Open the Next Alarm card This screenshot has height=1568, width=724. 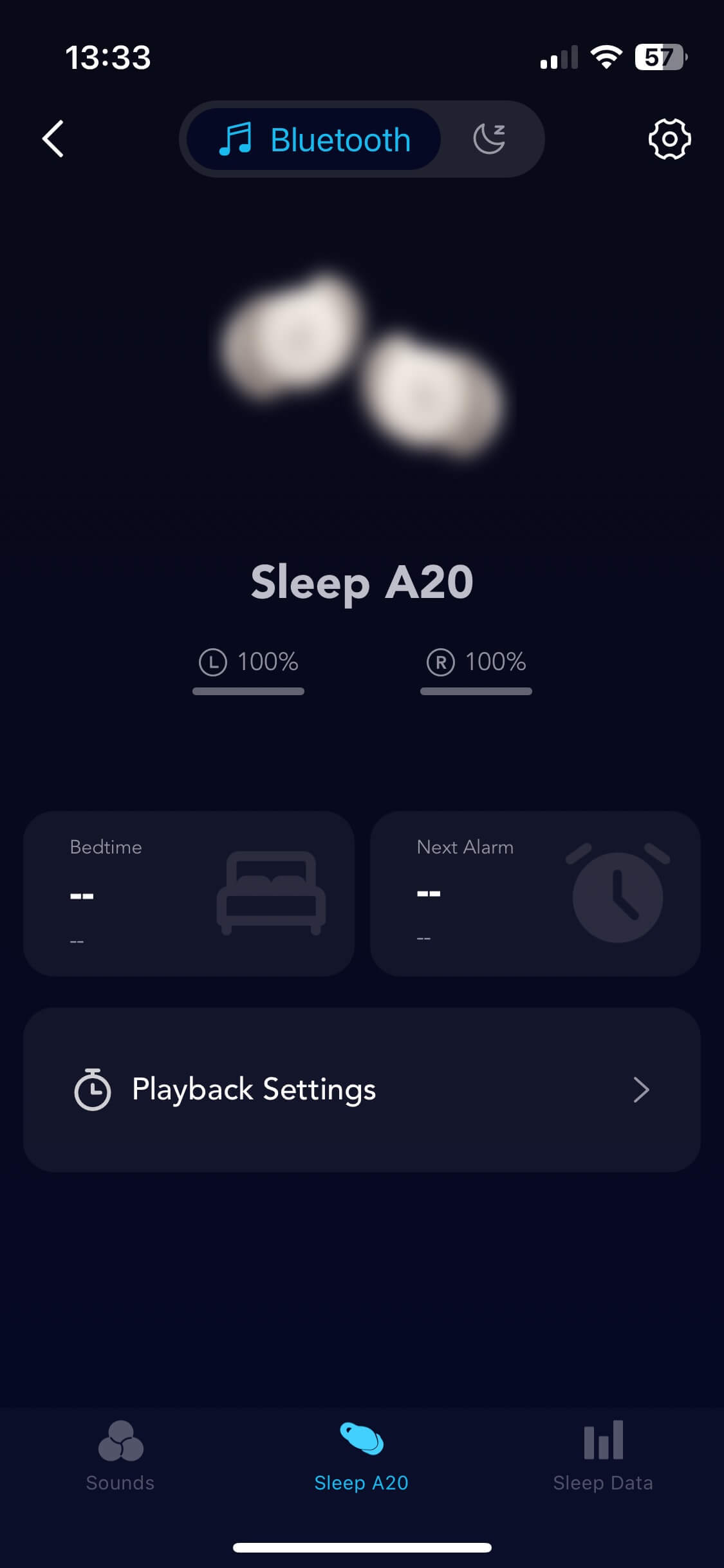pyautogui.click(x=535, y=893)
